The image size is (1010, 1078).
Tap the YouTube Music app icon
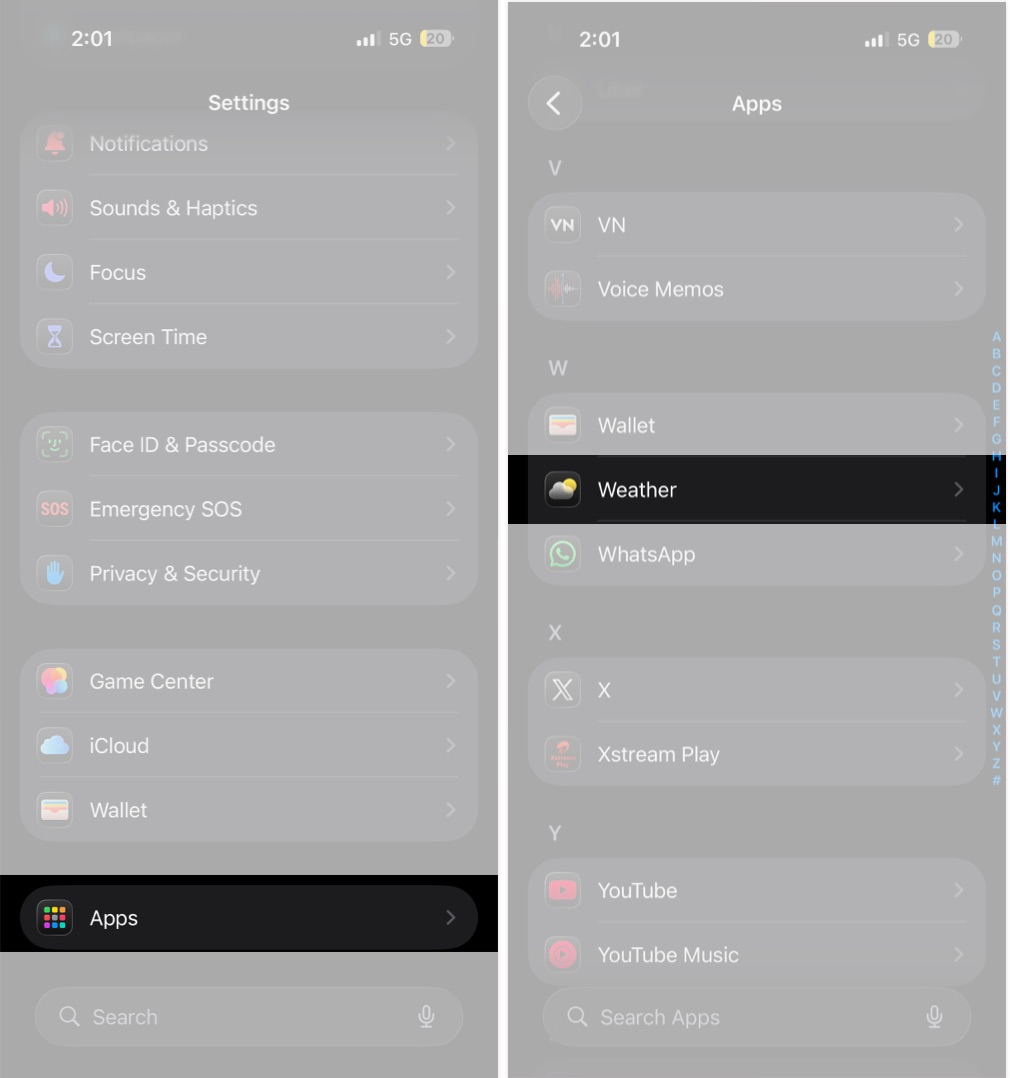[562, 955]
